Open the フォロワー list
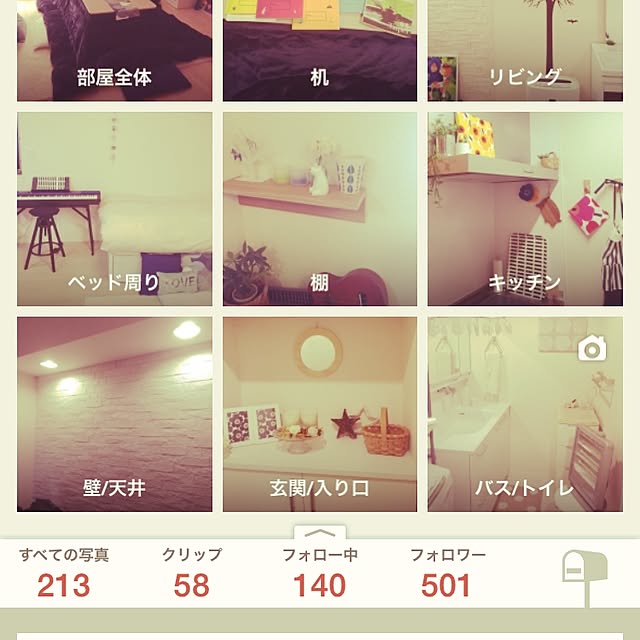The image size is (640, 640). click(x=446, y=573)
